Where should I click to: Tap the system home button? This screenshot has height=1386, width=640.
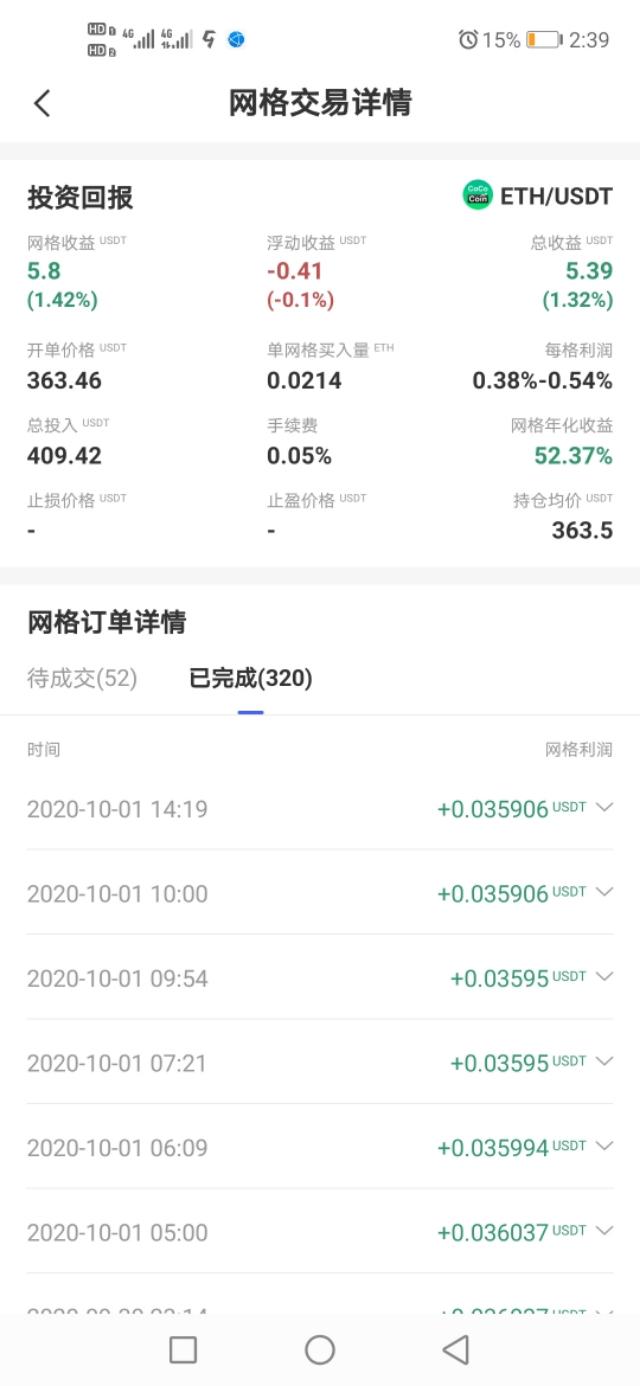(x=320, y=1350)
